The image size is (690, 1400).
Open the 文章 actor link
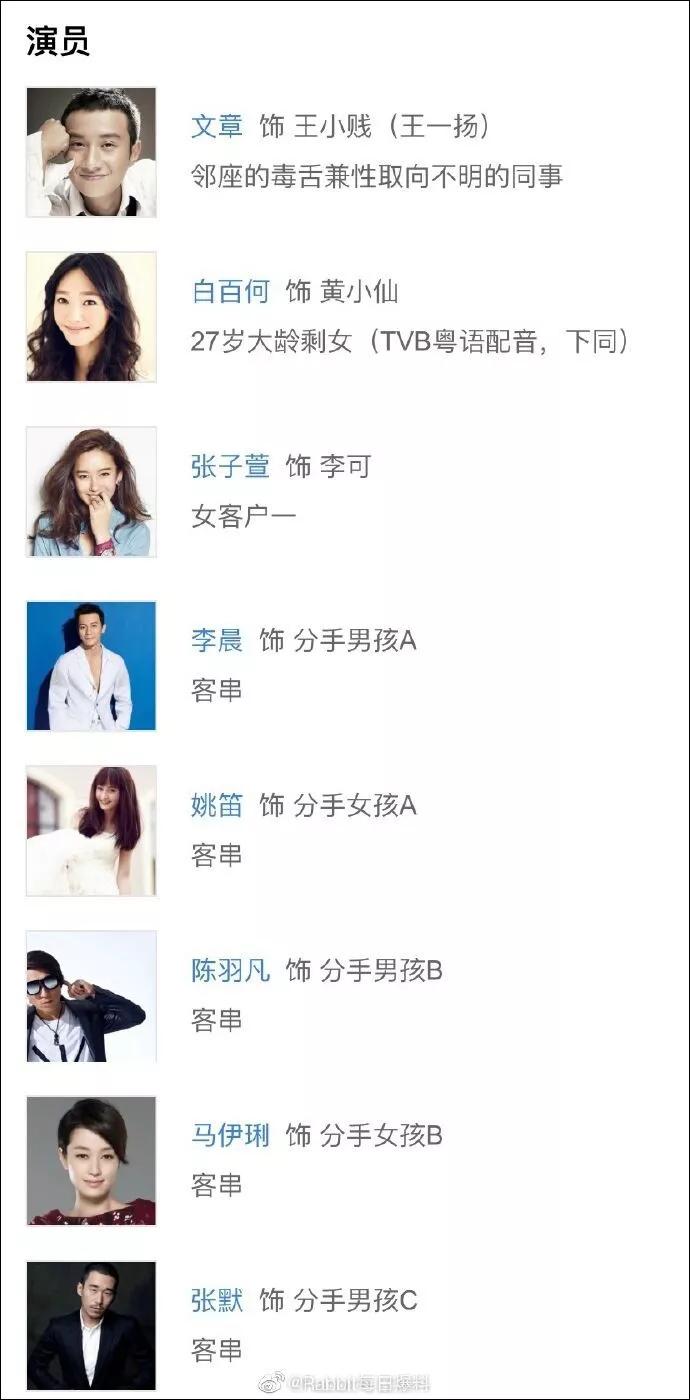217,127
